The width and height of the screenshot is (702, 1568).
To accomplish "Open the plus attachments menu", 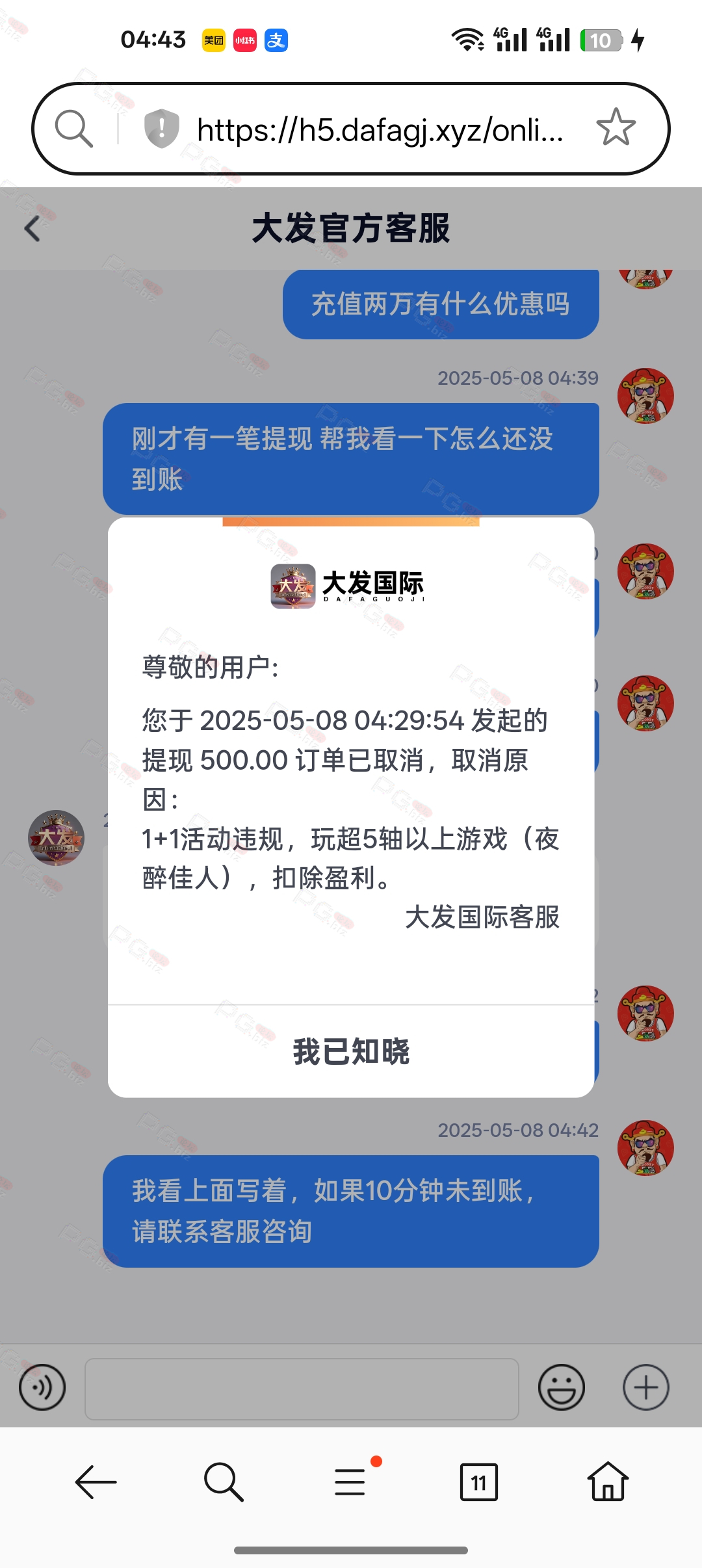I will point(646,1387).
